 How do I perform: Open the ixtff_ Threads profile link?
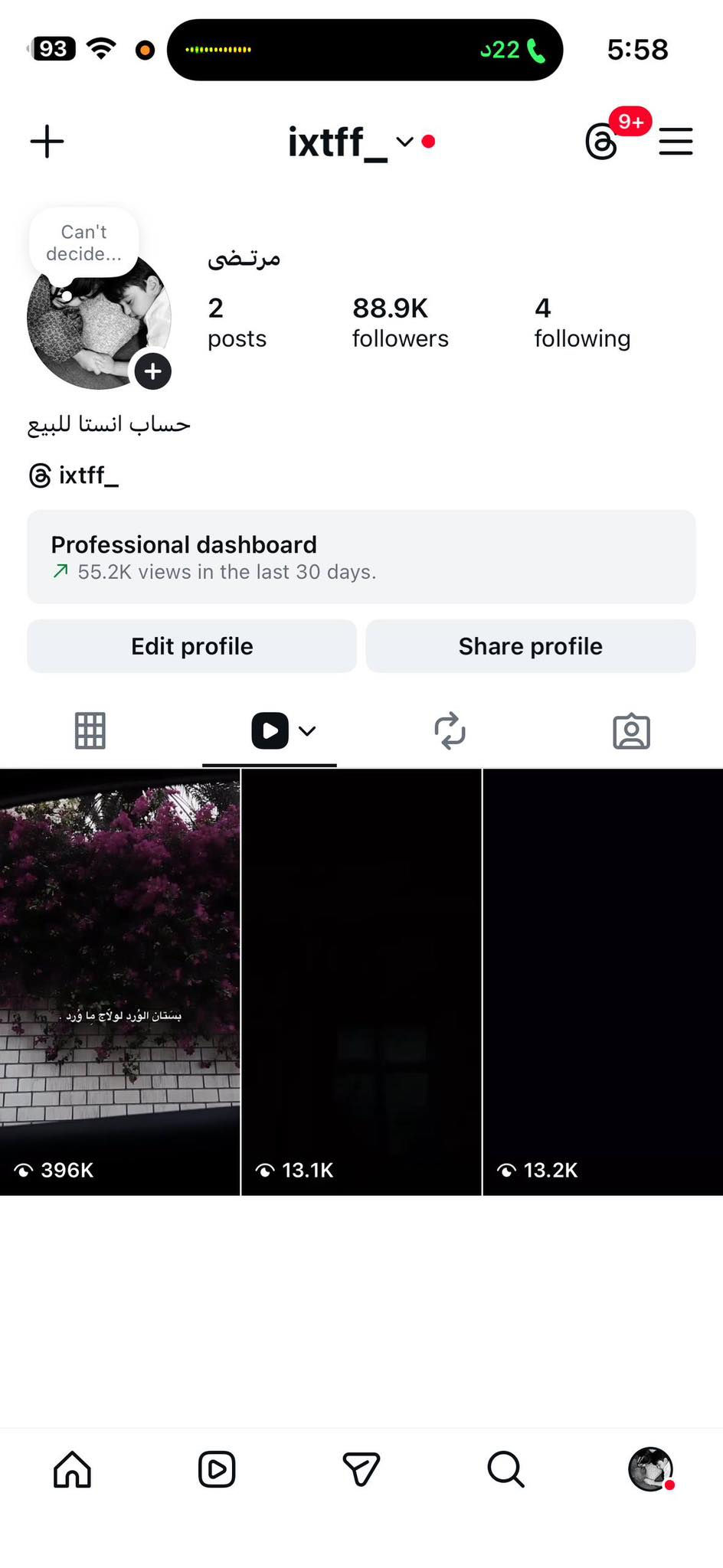click(x=74, y=475)
